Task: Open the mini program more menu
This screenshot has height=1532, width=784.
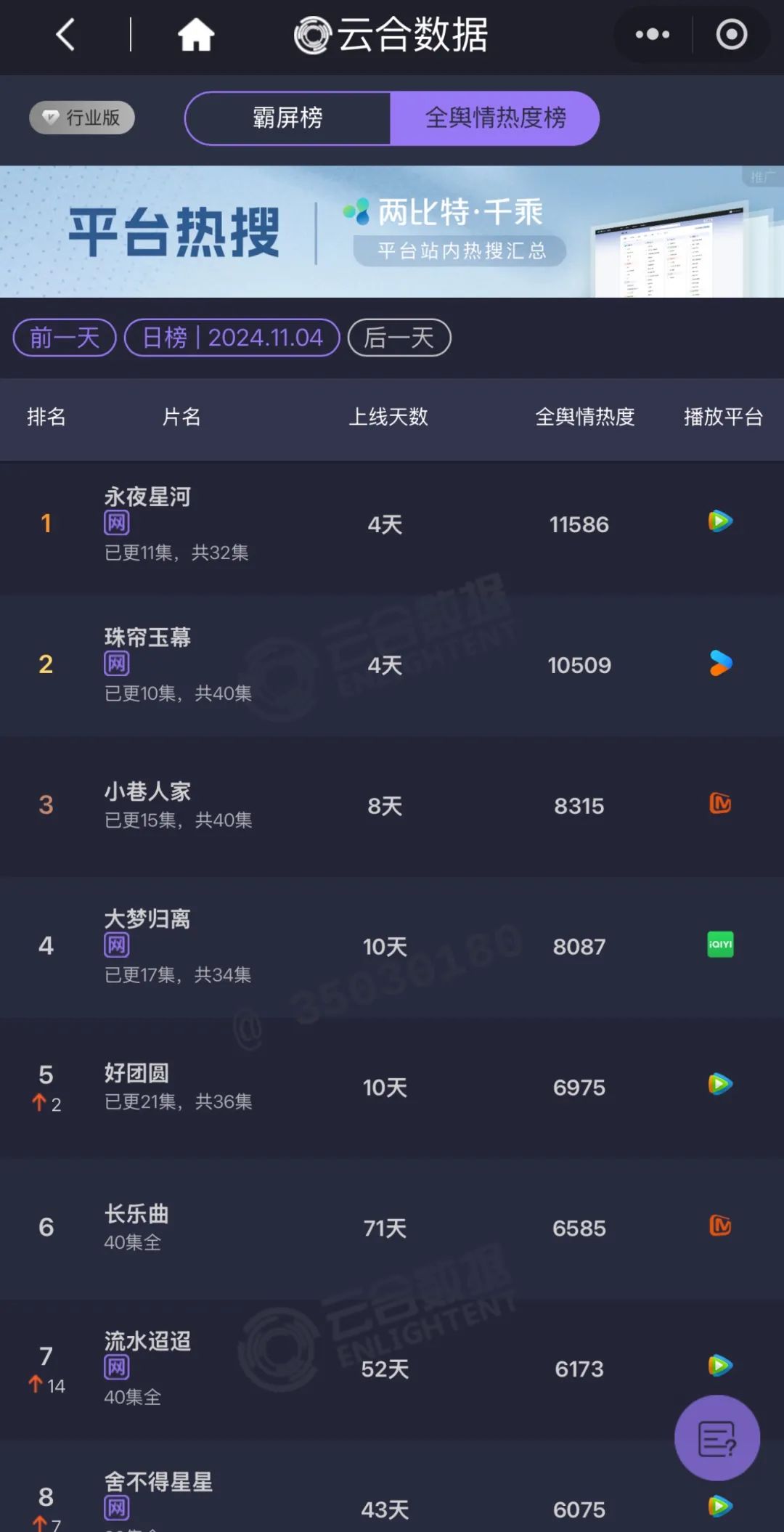Action: click(652, 34)
